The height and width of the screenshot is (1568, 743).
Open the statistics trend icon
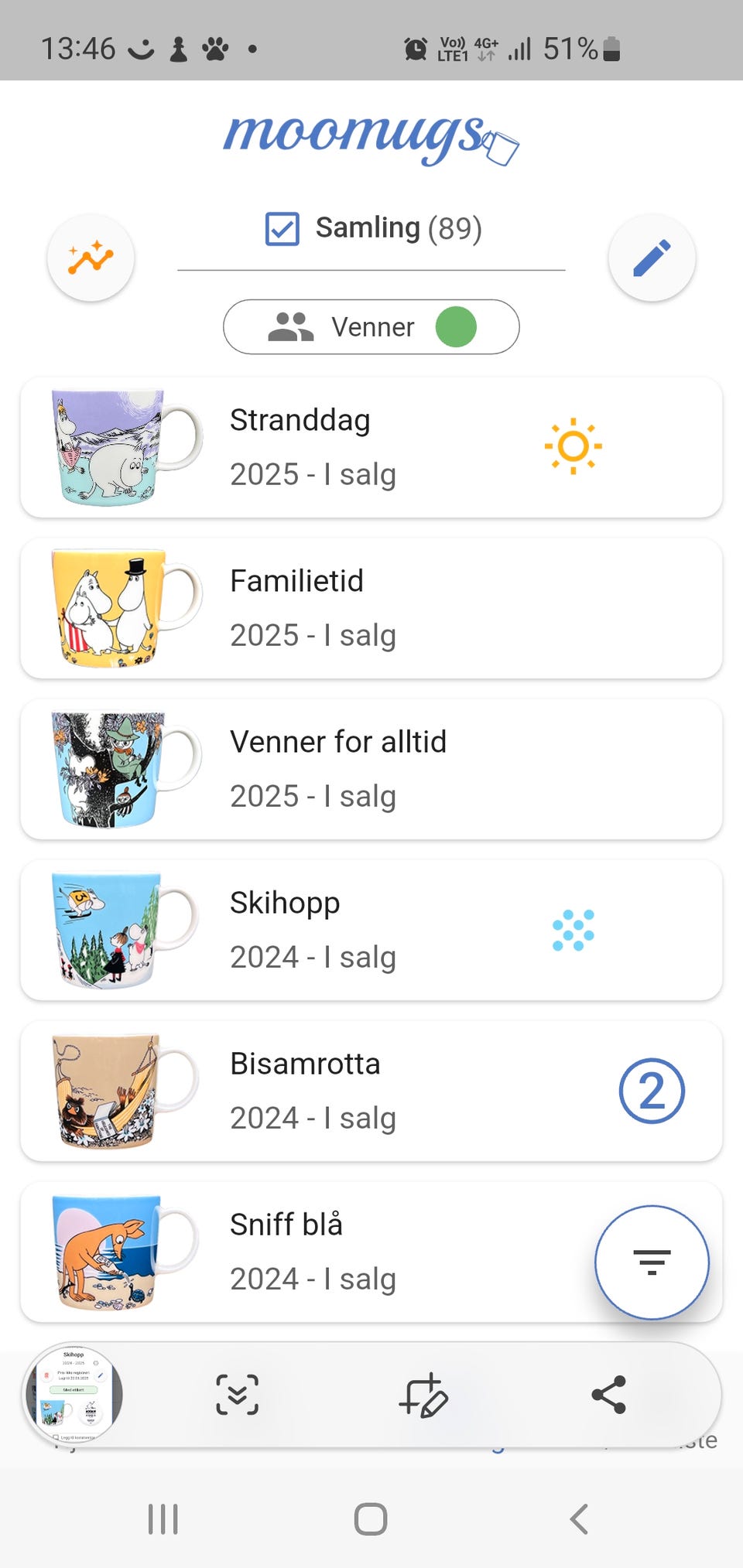pyautogui.click(x=91, y=258)
